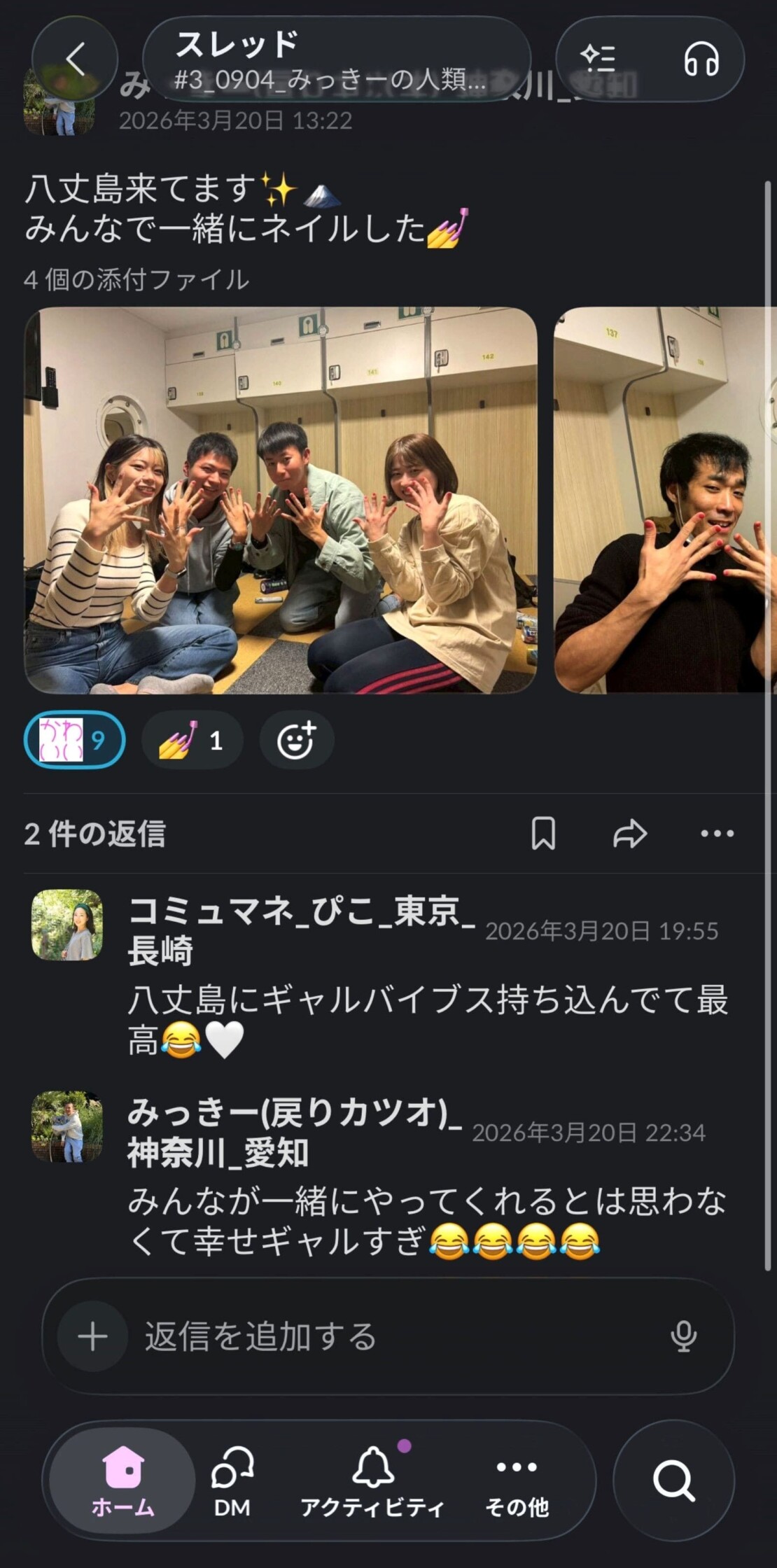Tap the plus attach button in reply box

pos(92,1336)
